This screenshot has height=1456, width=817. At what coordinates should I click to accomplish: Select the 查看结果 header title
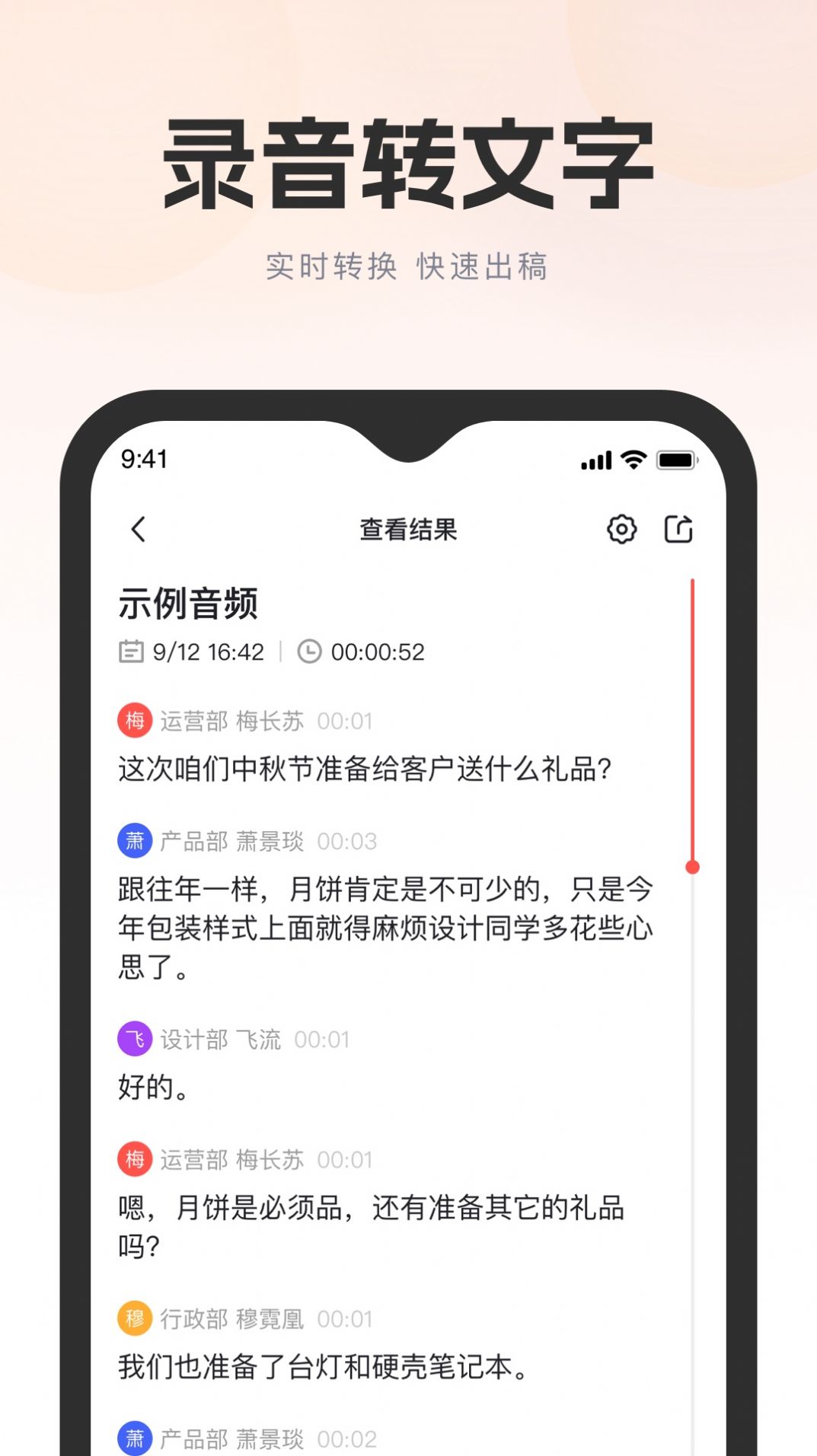click(x=408, y=529)
